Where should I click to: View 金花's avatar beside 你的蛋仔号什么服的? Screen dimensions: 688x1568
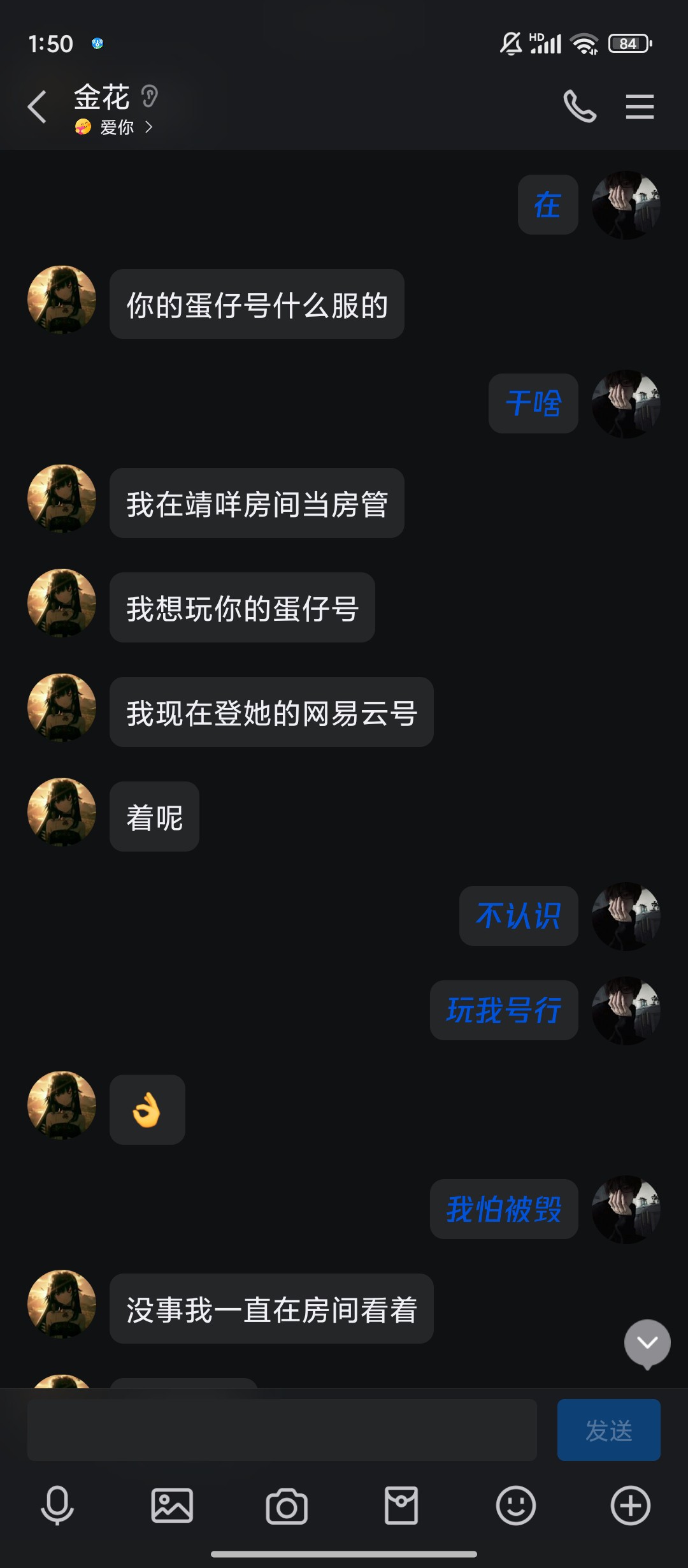[62, 300]
